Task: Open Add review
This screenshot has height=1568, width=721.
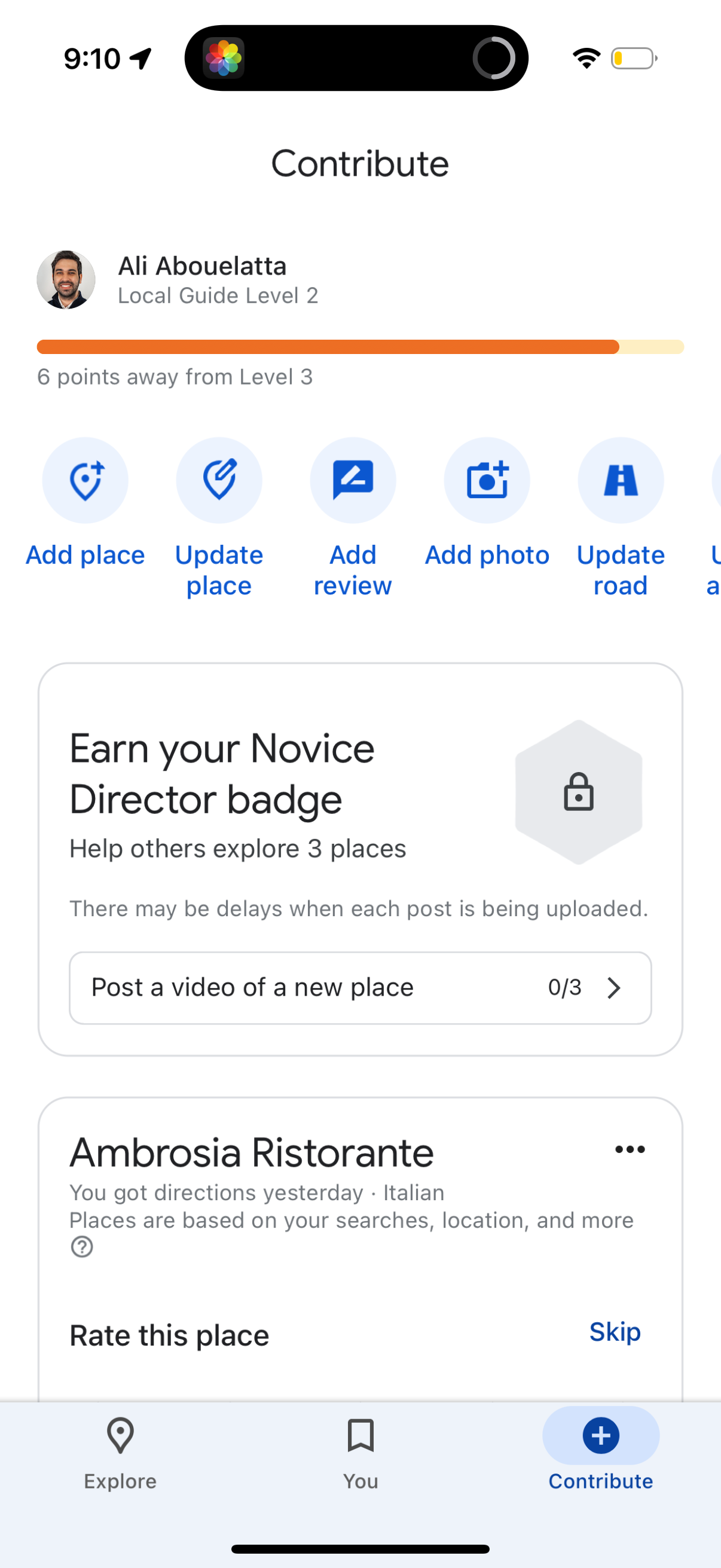Action: coord(353,480)
